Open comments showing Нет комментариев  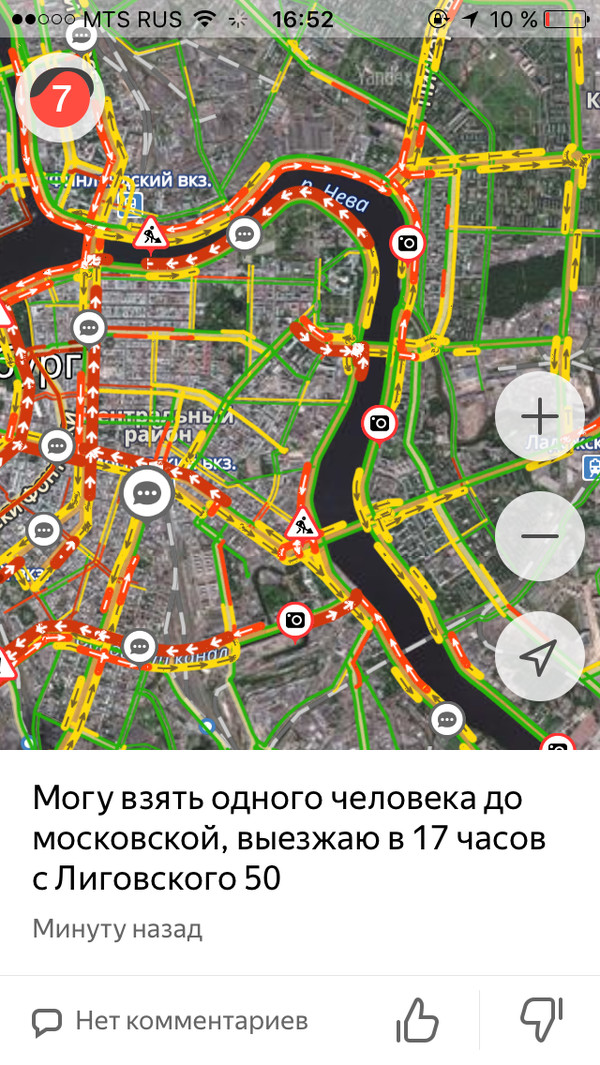pyautogui.click(x=170, y=1020)
